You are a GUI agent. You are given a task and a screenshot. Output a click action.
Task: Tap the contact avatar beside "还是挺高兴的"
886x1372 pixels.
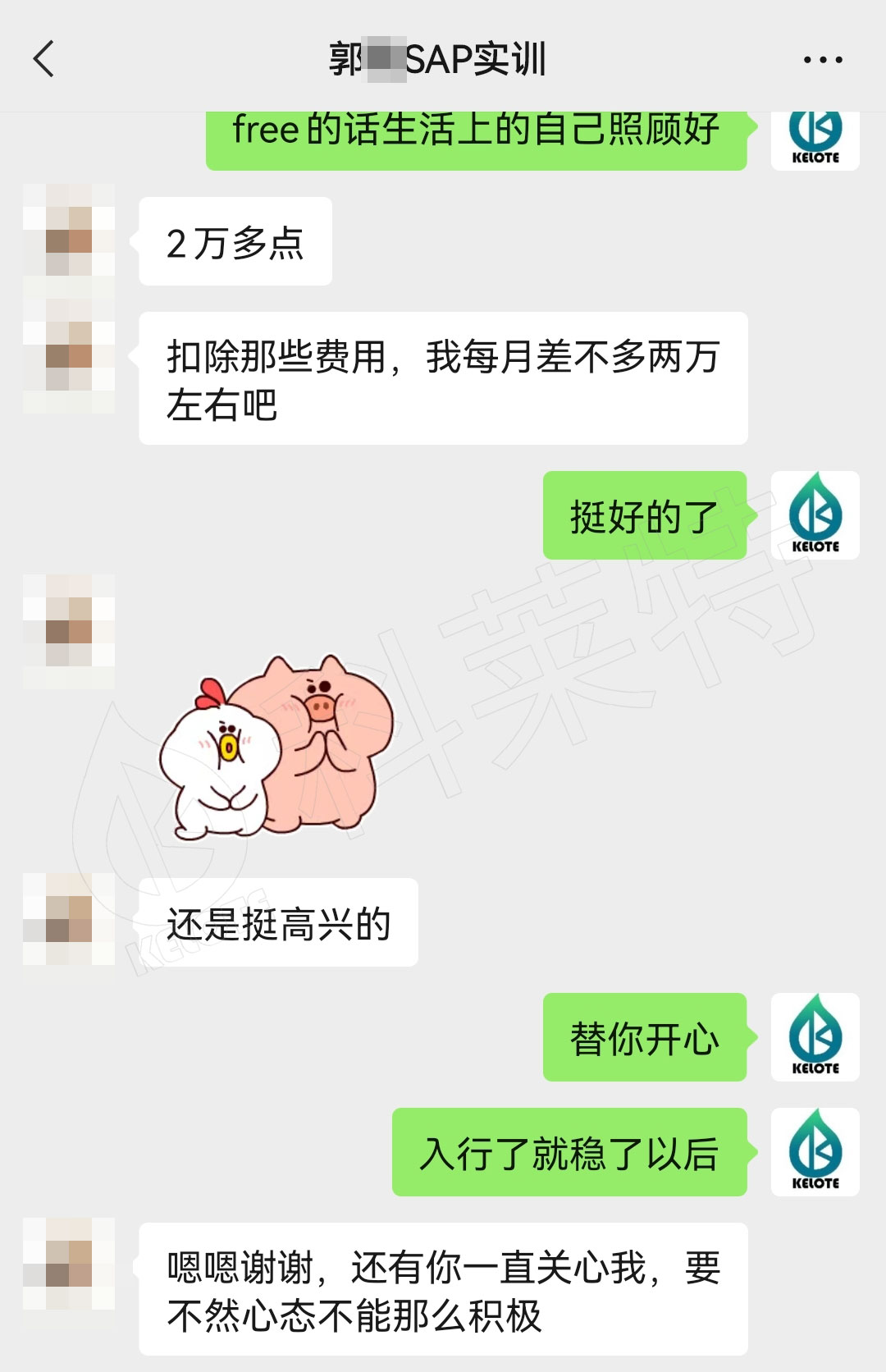coord(69,921)
